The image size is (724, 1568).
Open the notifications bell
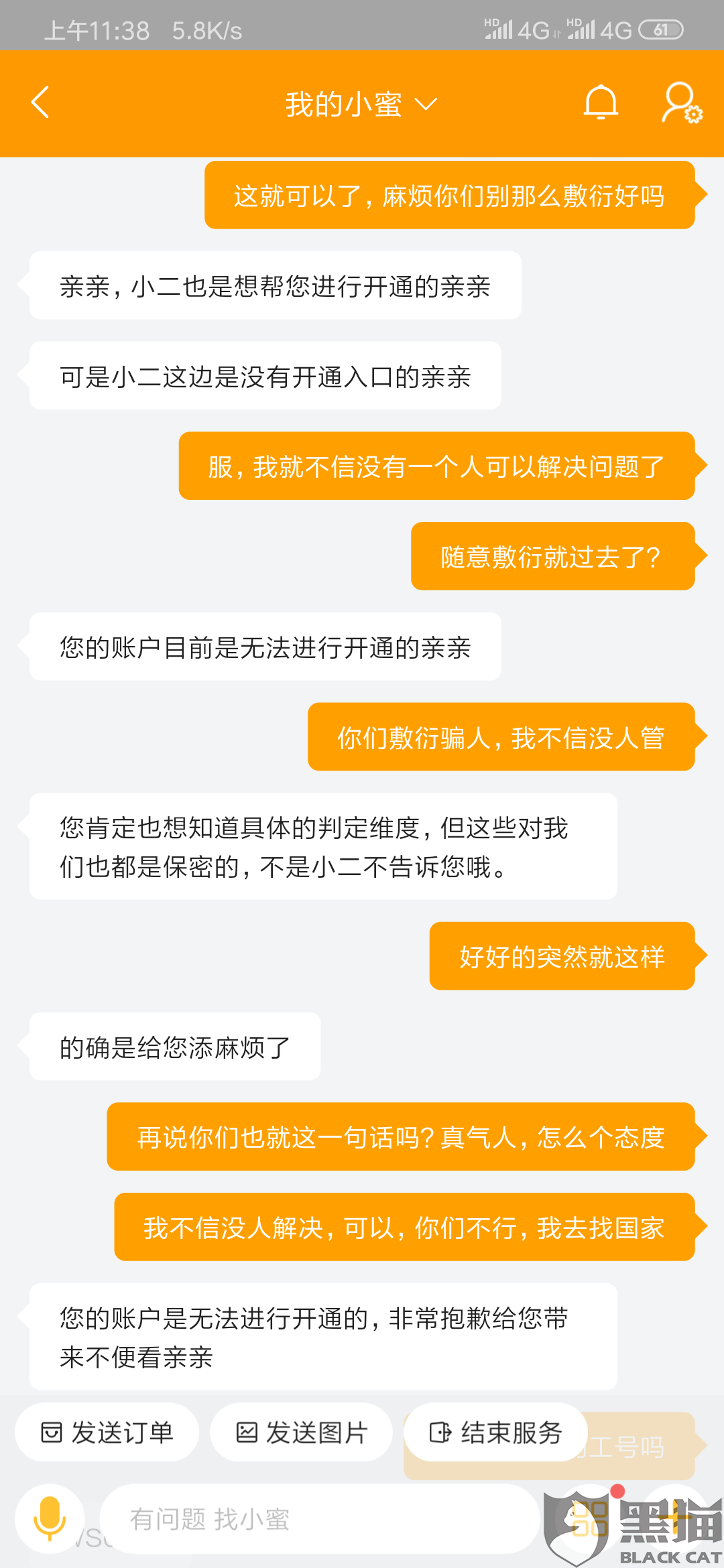(x=601, y=103)
